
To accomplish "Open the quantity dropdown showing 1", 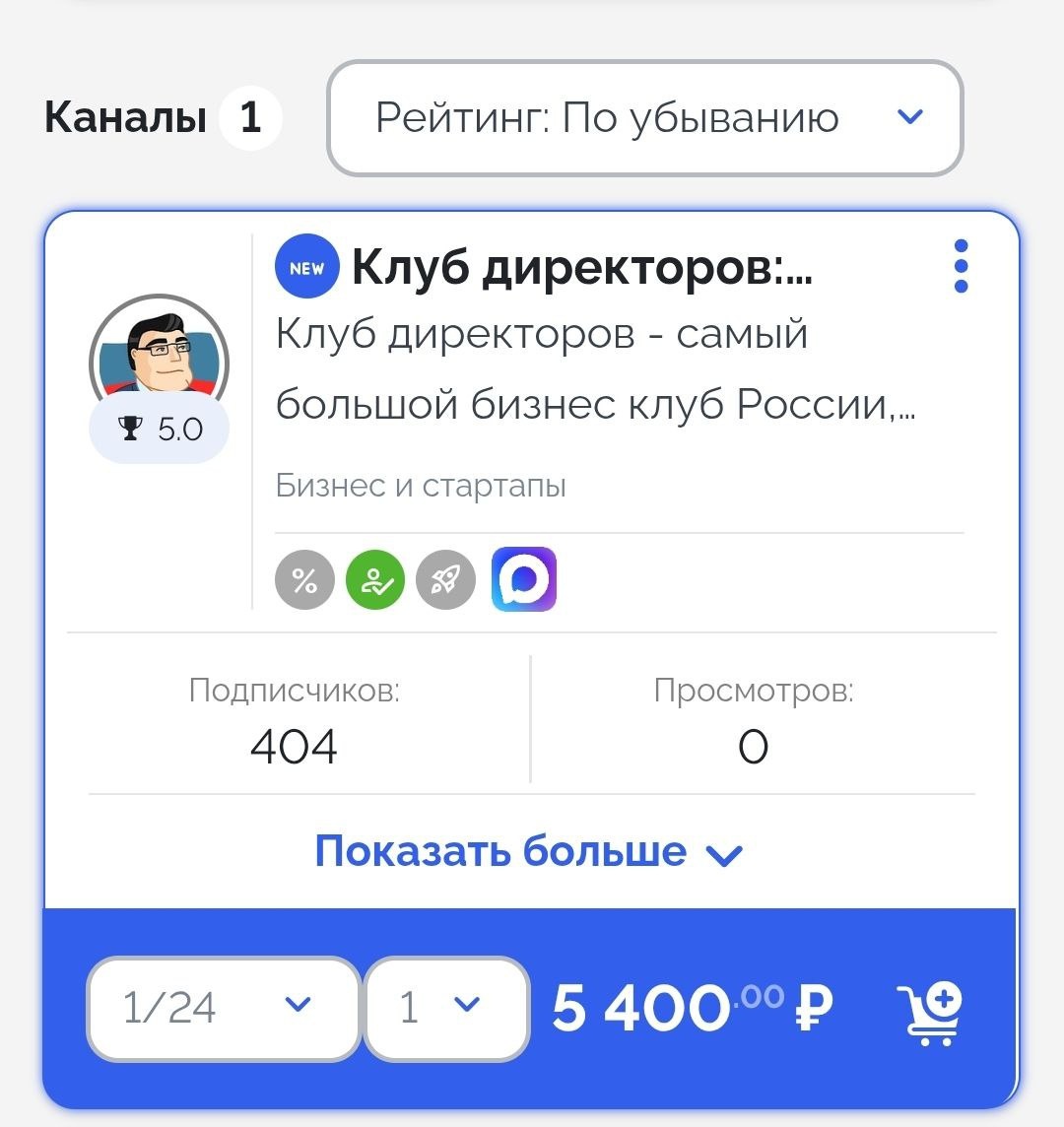I will pos(447,1009).
